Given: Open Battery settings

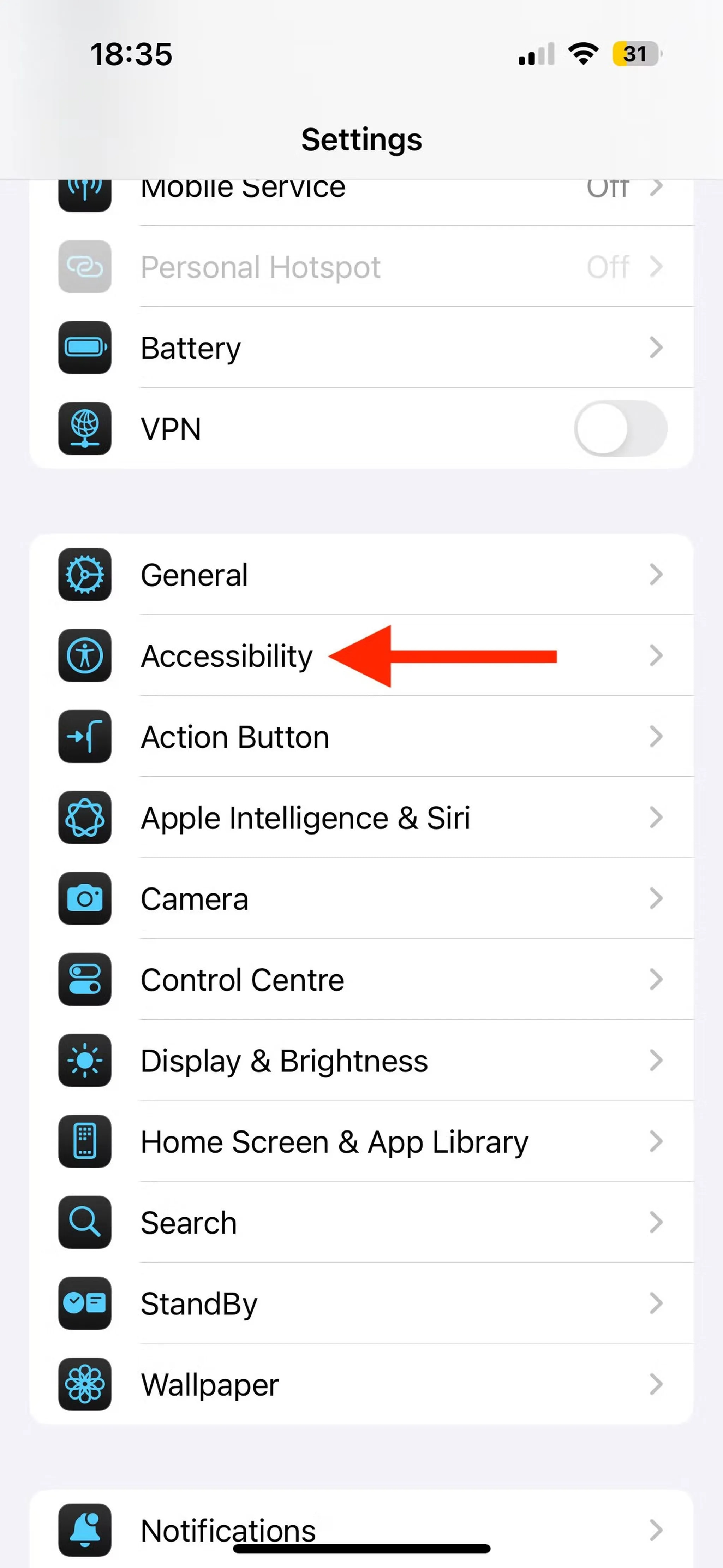Looking at the screenshot, I should (361, 348).
